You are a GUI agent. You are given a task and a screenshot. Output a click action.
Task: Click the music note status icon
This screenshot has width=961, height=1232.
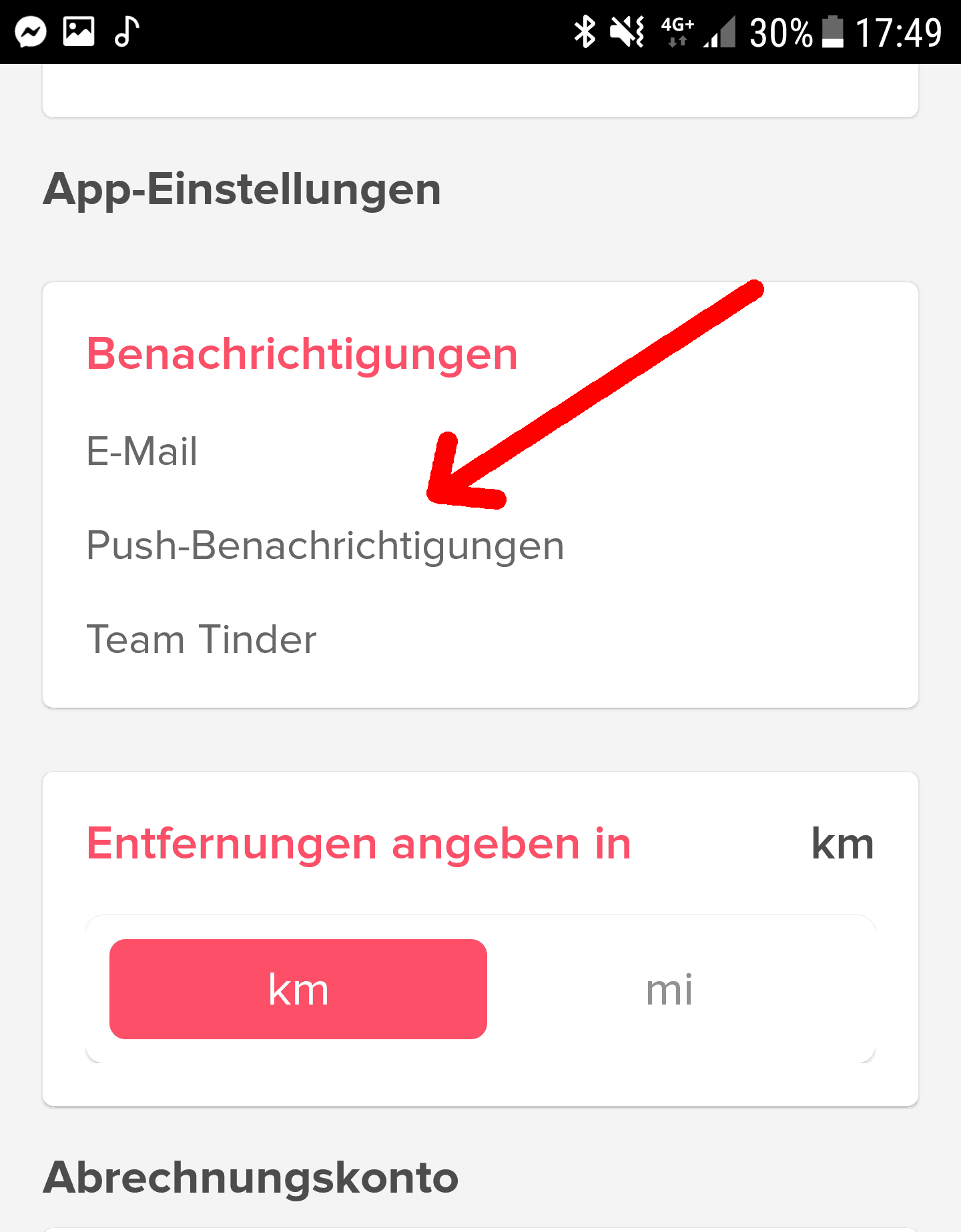tap(127, 29)
